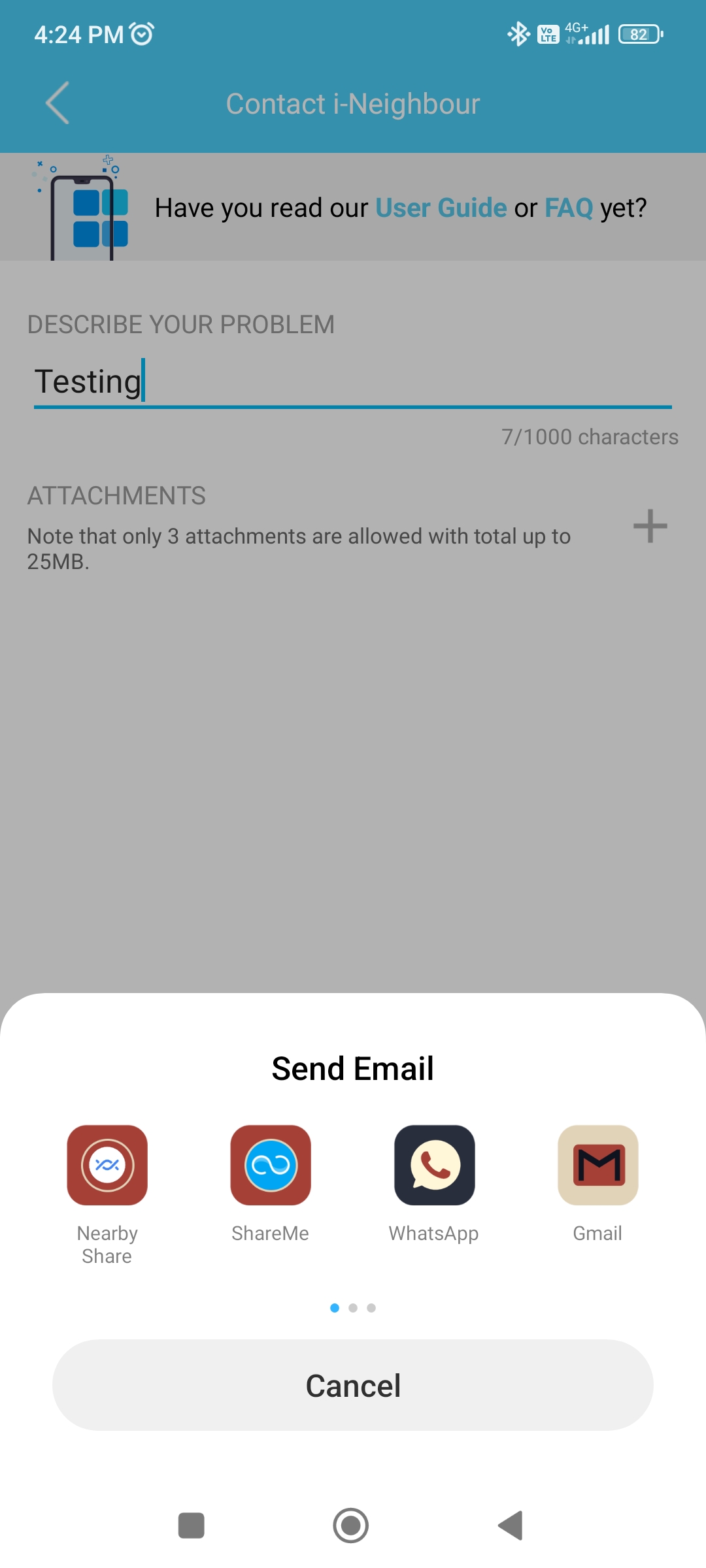
Task: Open recent apps from navigation bar
Action: 192,1526
